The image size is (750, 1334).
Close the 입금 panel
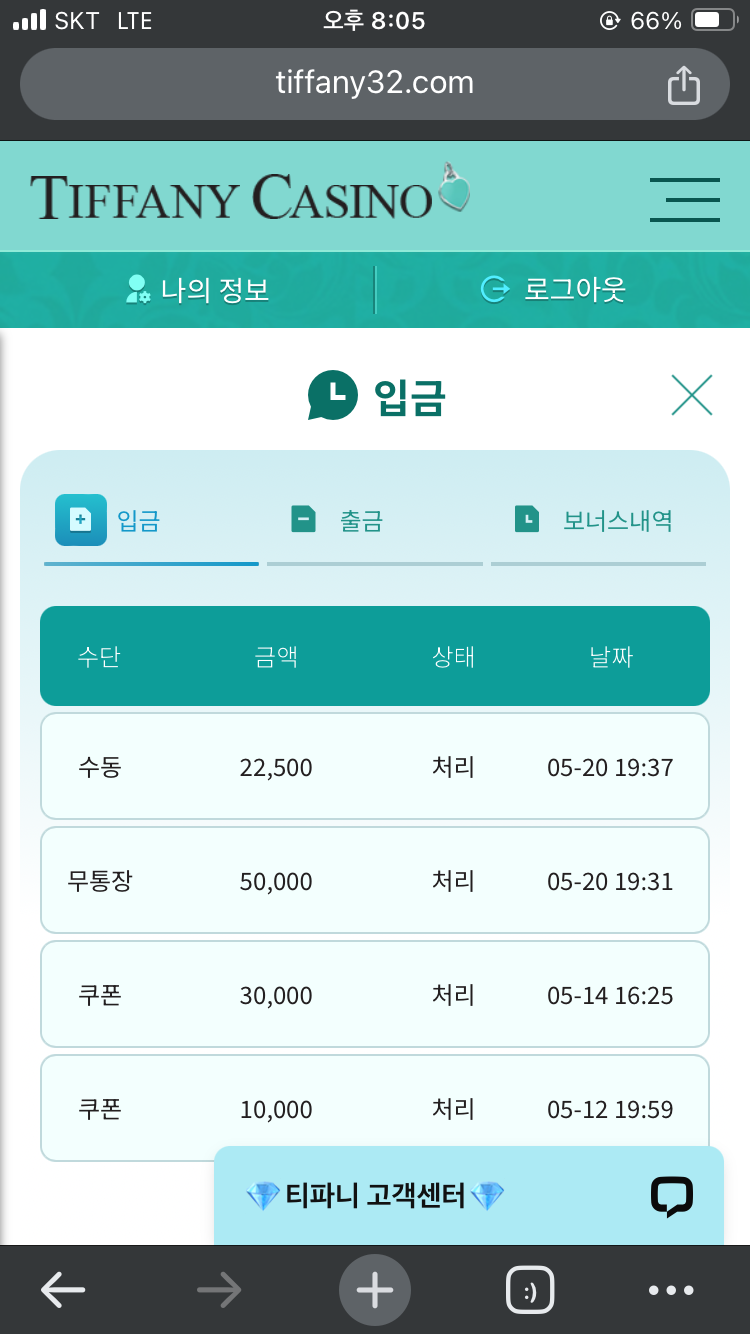click(x=691, y=395)
